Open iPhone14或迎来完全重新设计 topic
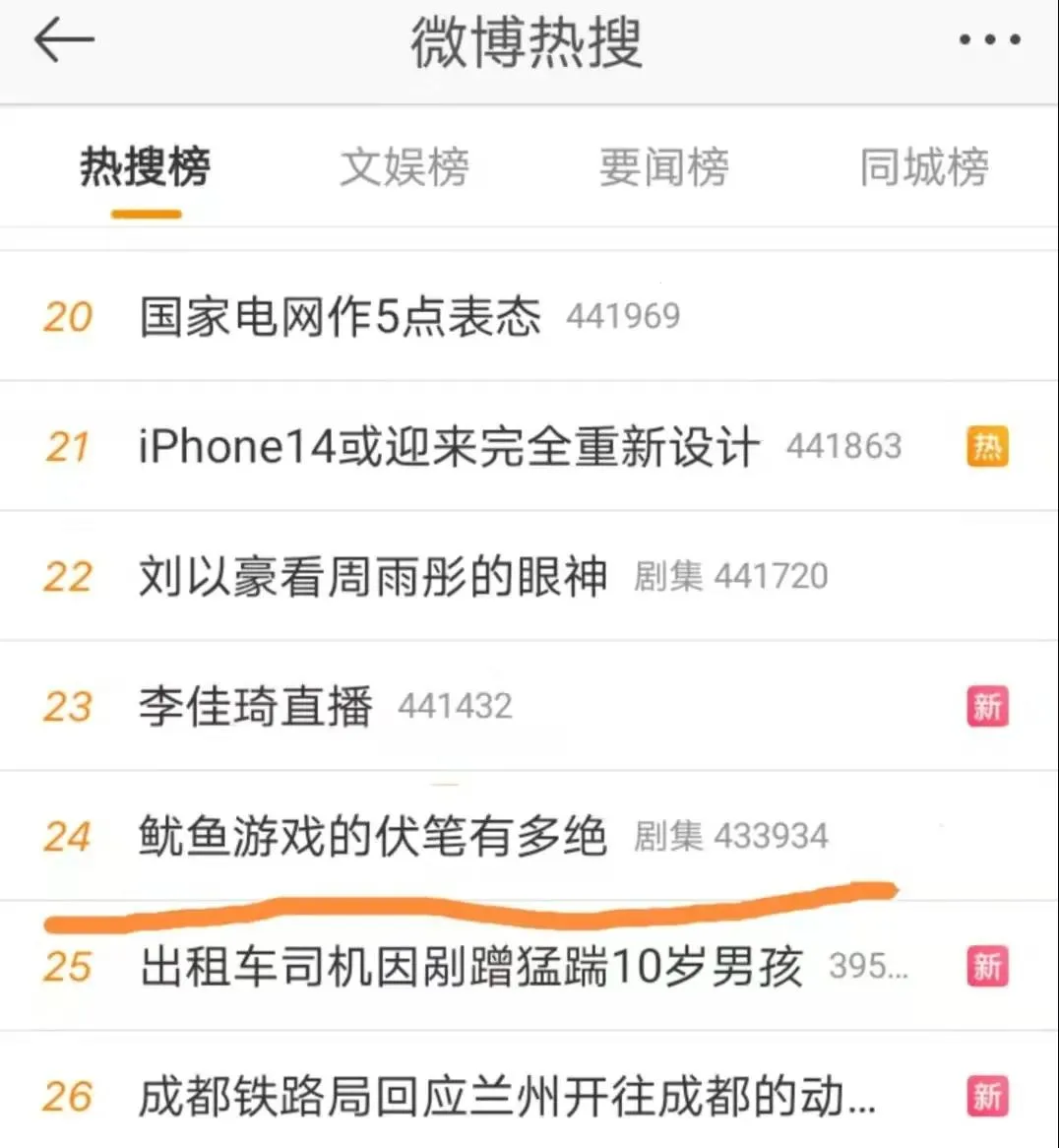 (449, 446)
